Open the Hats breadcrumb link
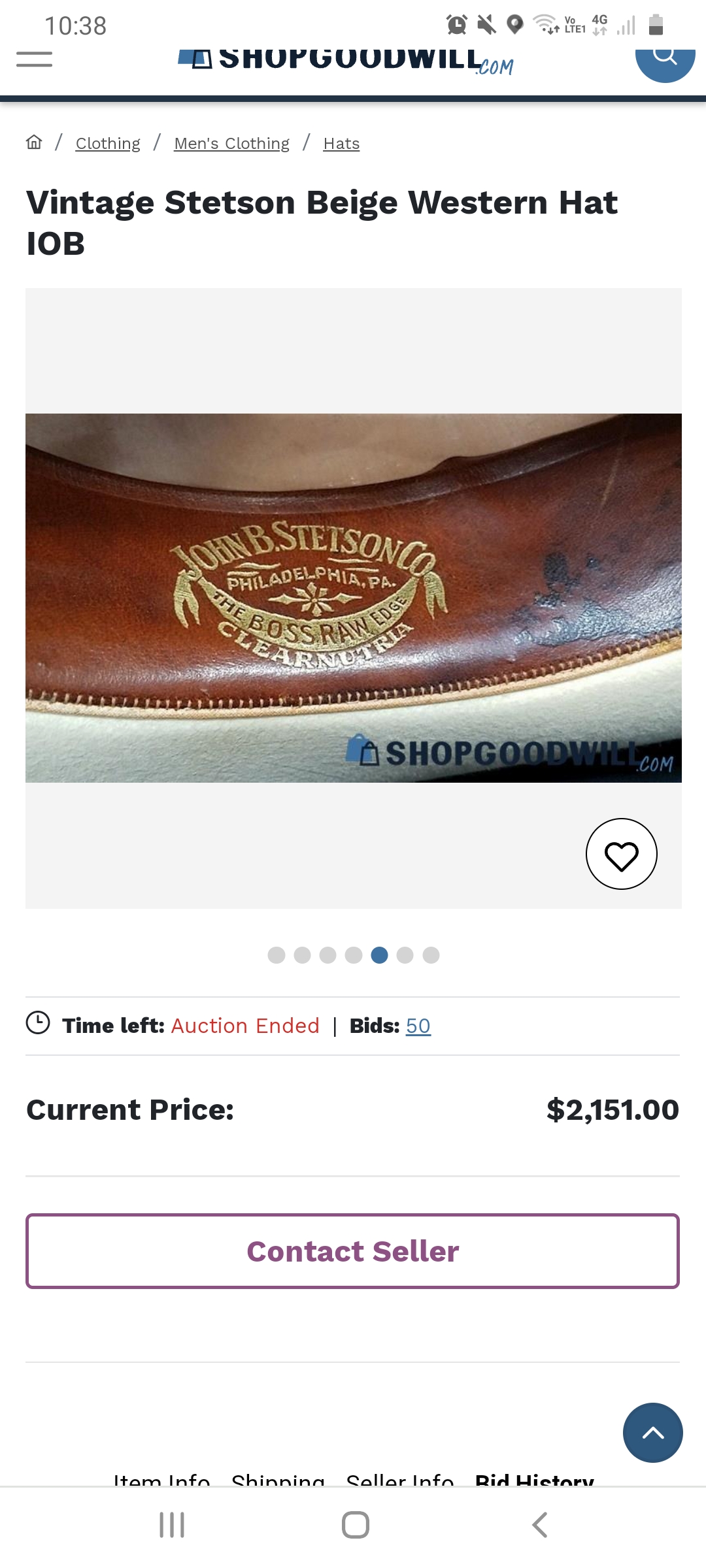706x1568 pixels. point(341,143)
